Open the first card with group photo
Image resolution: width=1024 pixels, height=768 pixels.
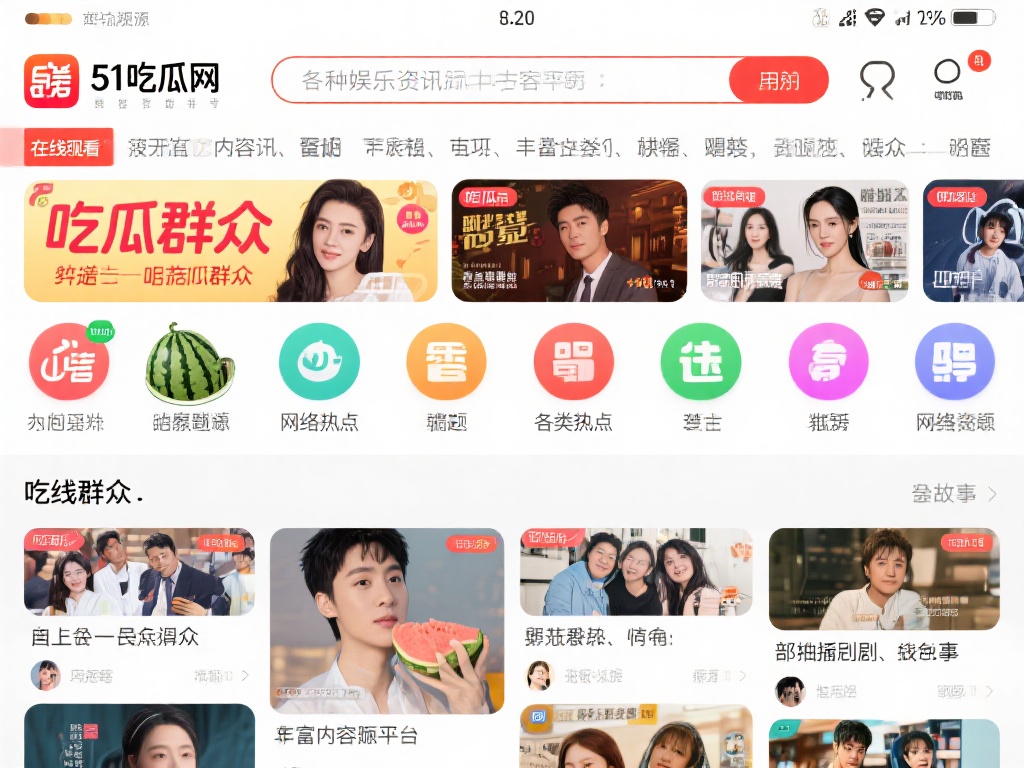(x=139, y=572)
